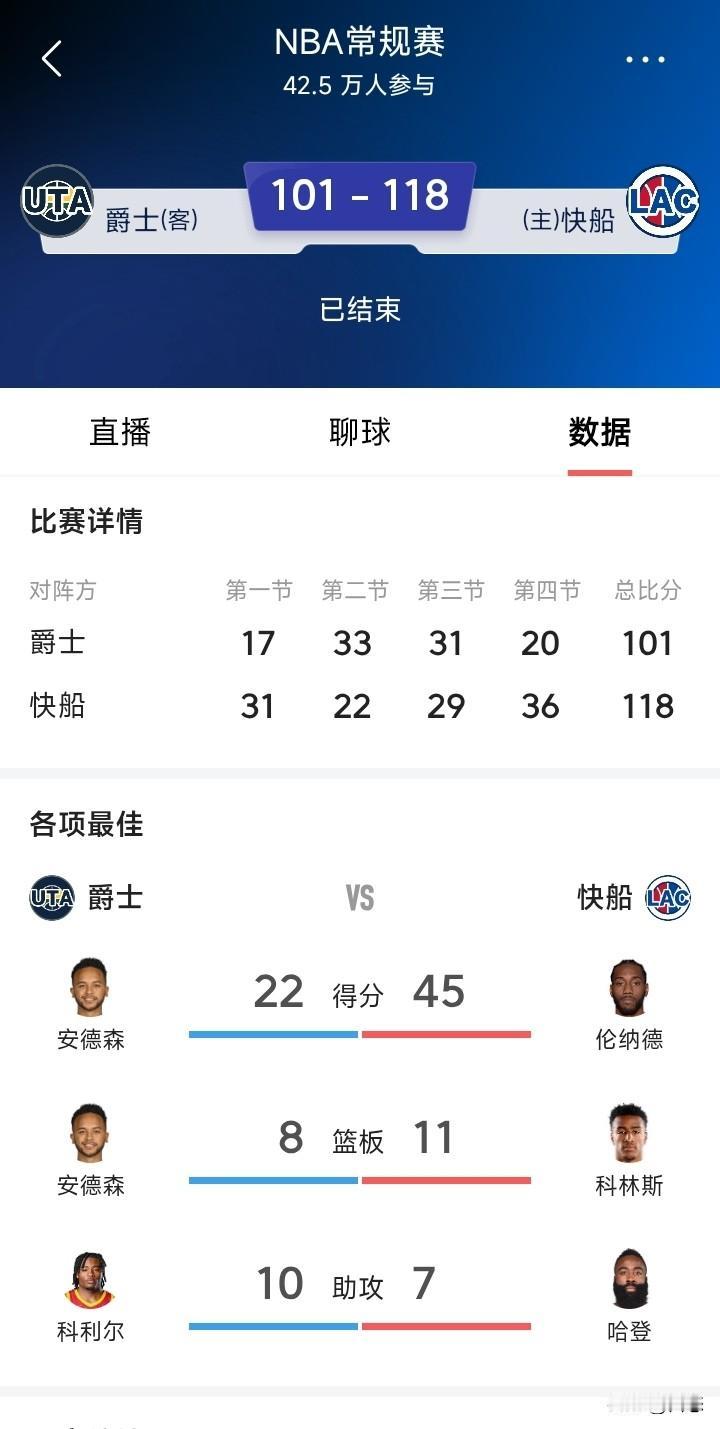Viewport: 720px width, 1429px height.
Task: Open Leonard's (伦纳德) player avatar
Action: [628, 984]
